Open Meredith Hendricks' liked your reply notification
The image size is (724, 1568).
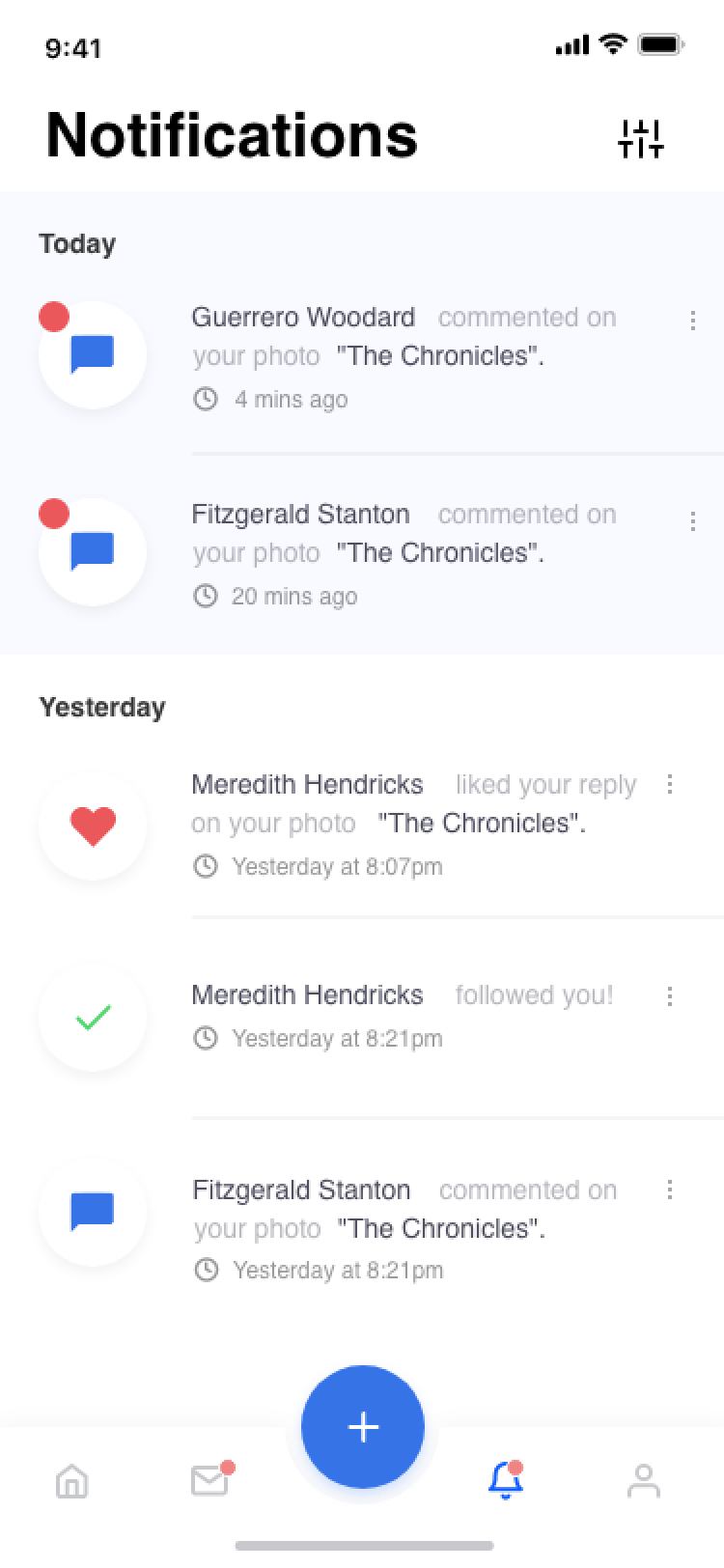click(362, 825)
